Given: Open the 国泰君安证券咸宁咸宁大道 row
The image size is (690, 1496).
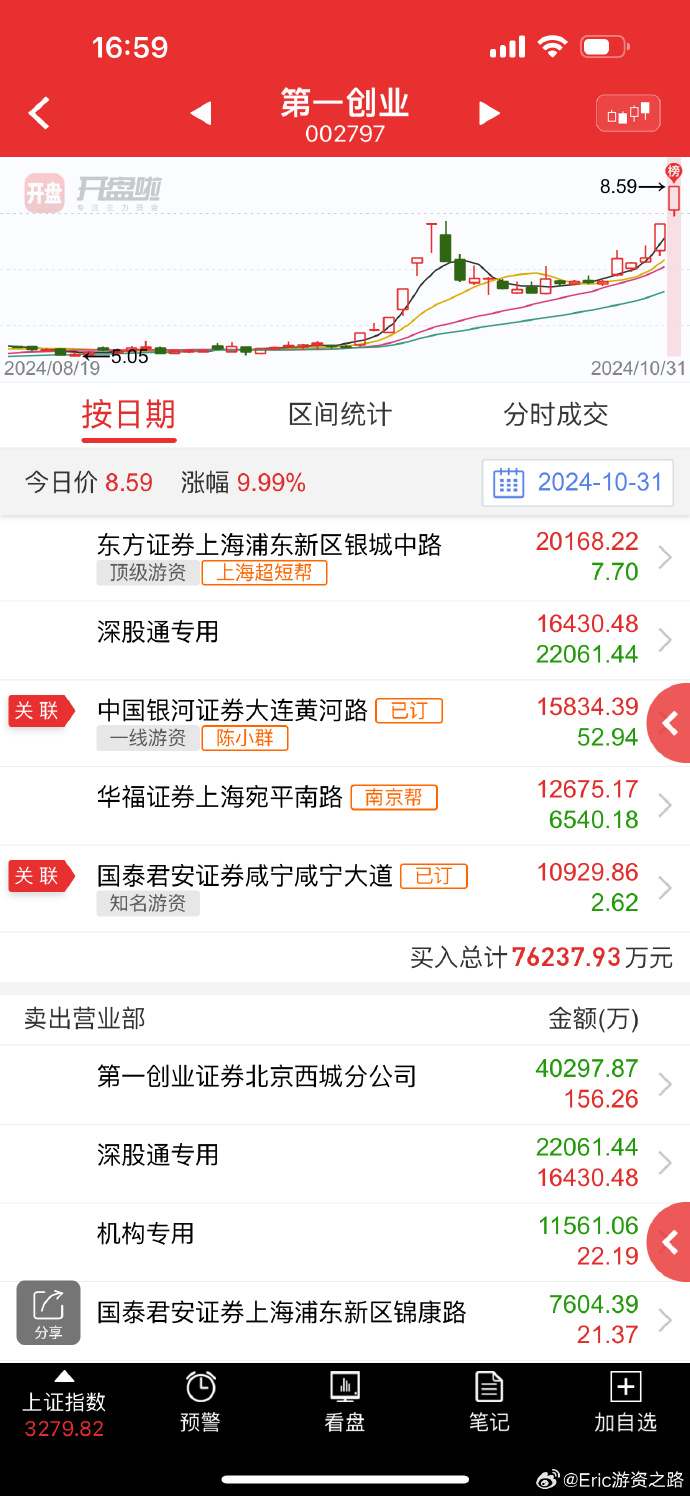Looking at the screenshot, I should pyautogui.click(x=345, y=888).
